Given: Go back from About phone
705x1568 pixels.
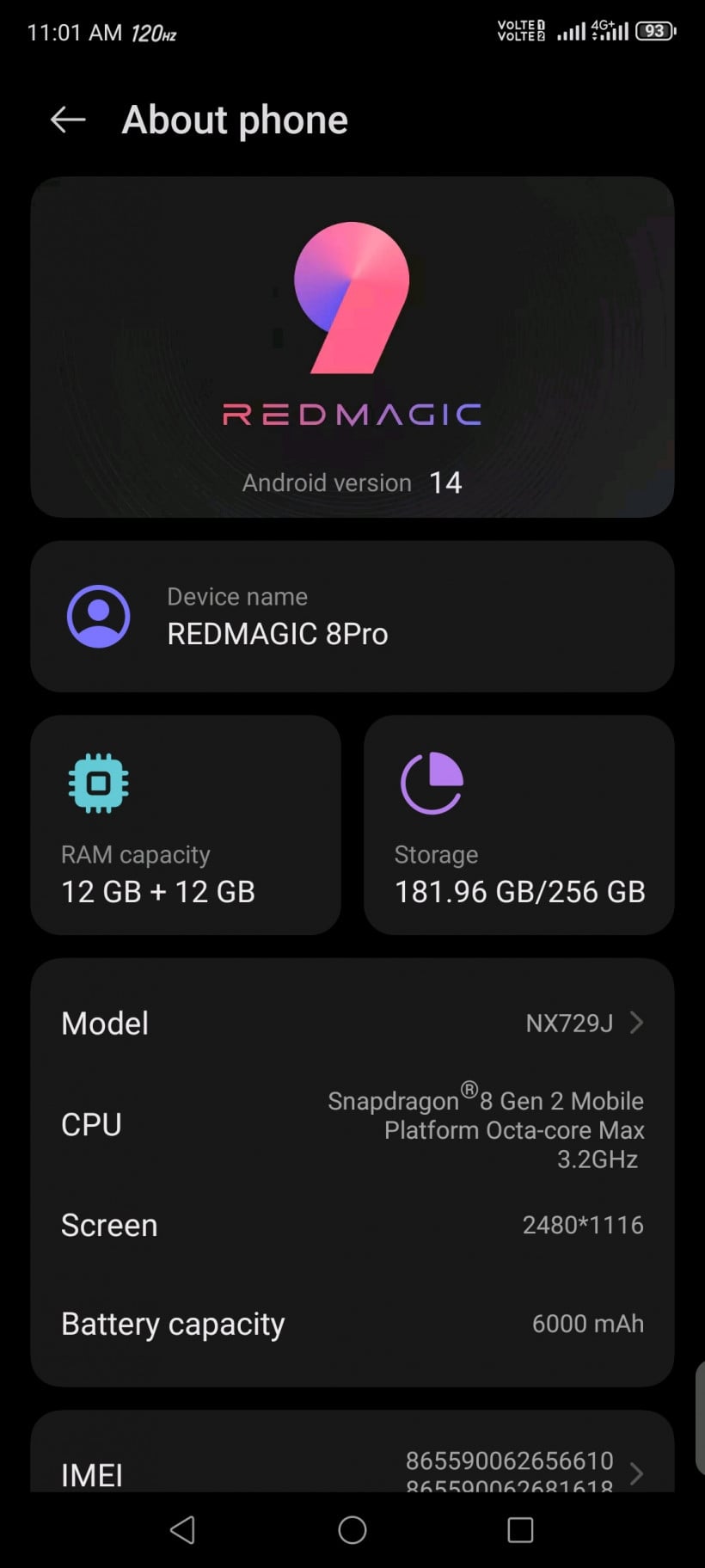Looking at the screenshot, I should point(68,120).
